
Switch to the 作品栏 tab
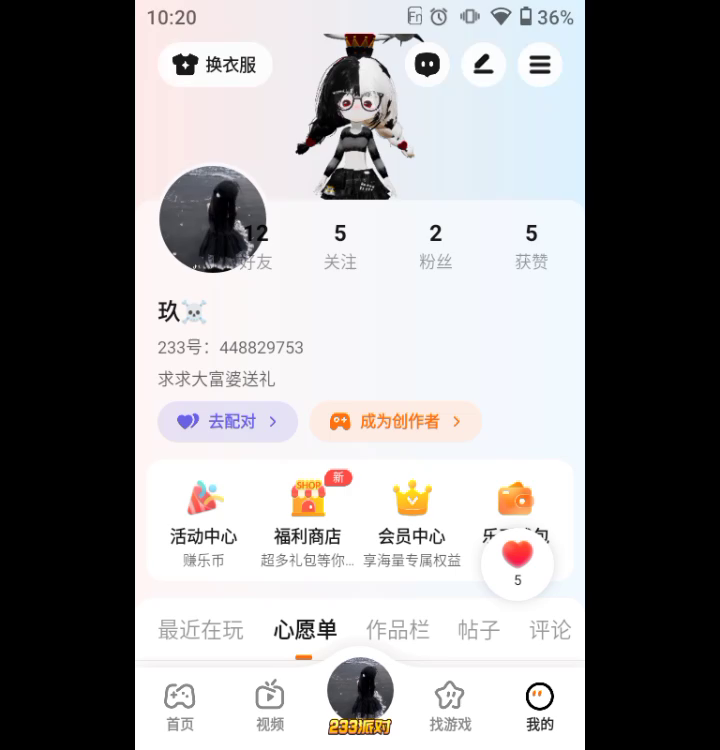click(397, 630)
